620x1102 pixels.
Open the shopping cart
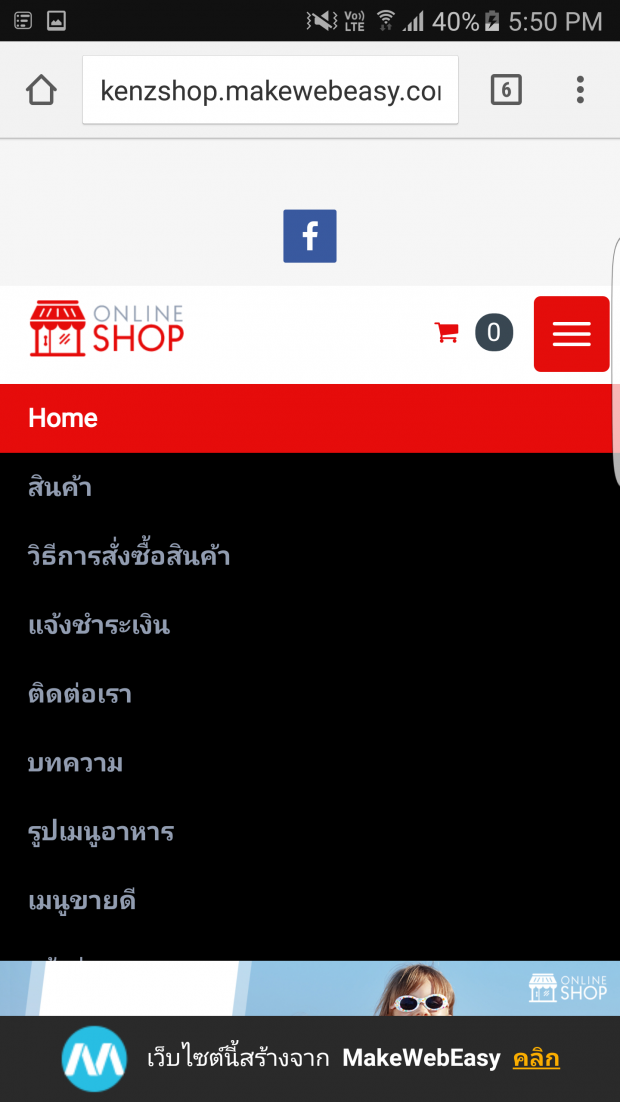coord(447,333)
